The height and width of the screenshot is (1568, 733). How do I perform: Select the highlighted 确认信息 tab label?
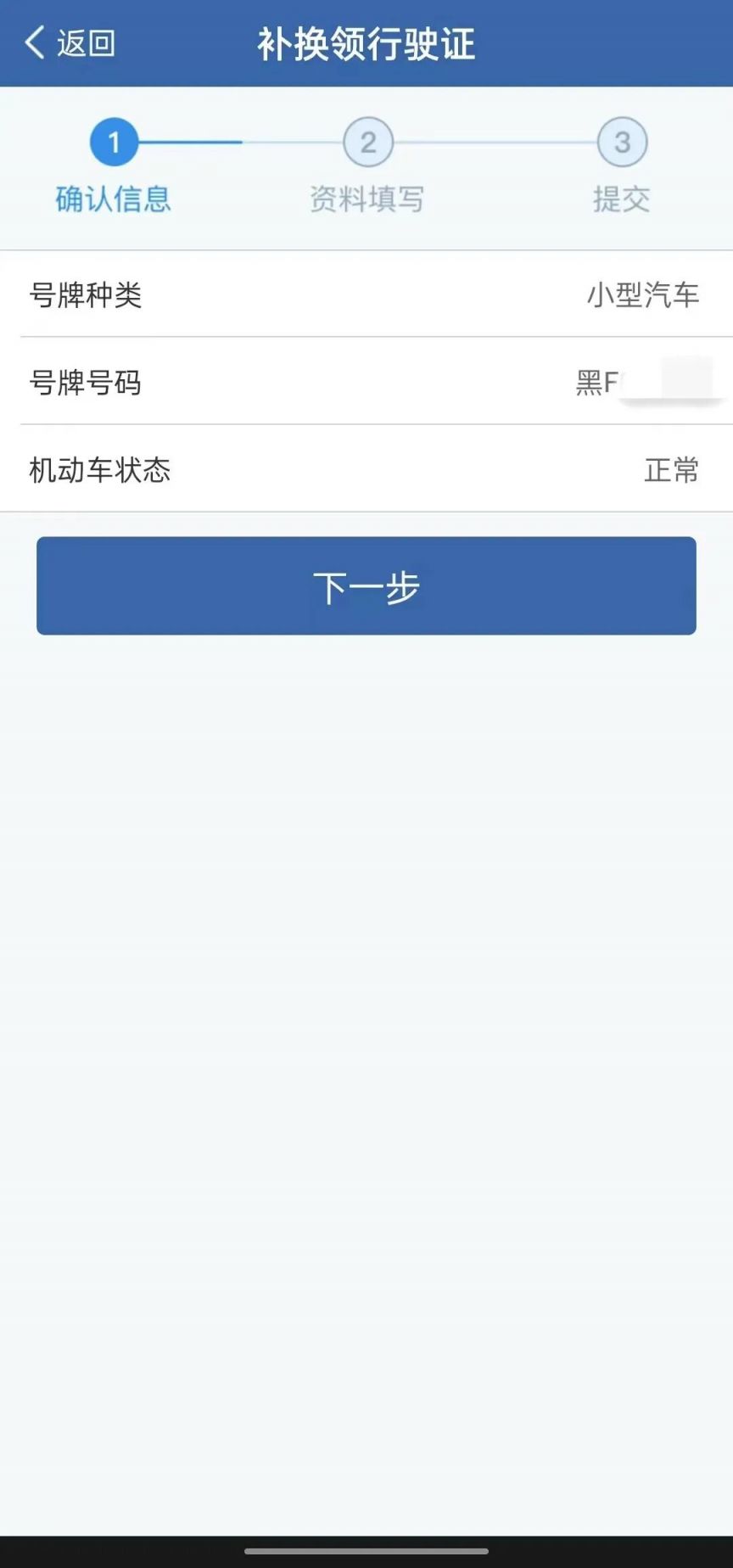(114, 199)
